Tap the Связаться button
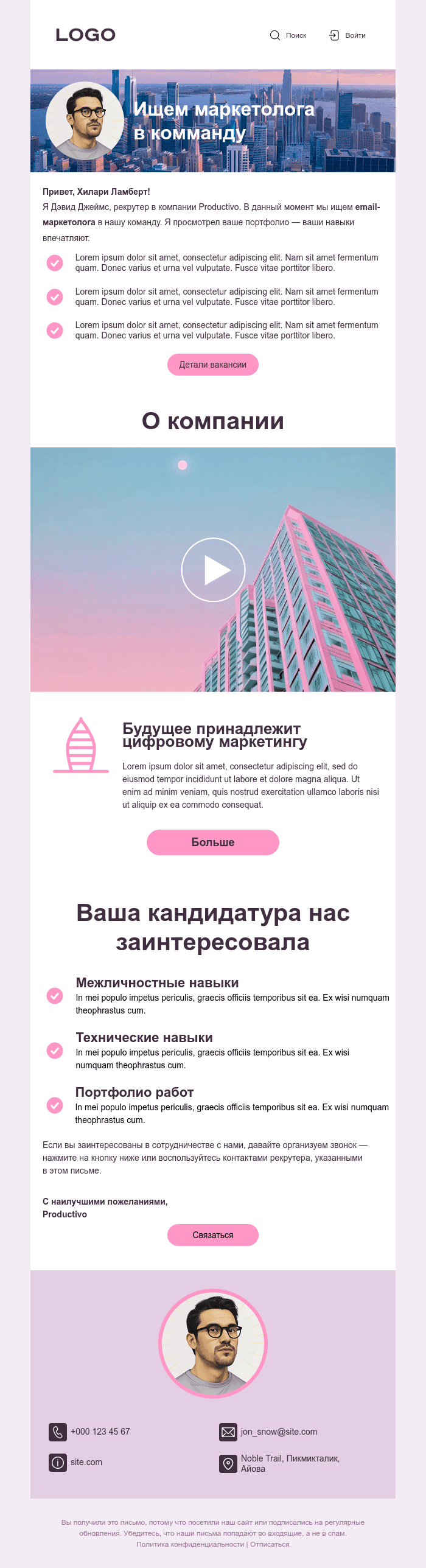The width and height of the screenshot is (426, 1568). tap(213, 1235)
